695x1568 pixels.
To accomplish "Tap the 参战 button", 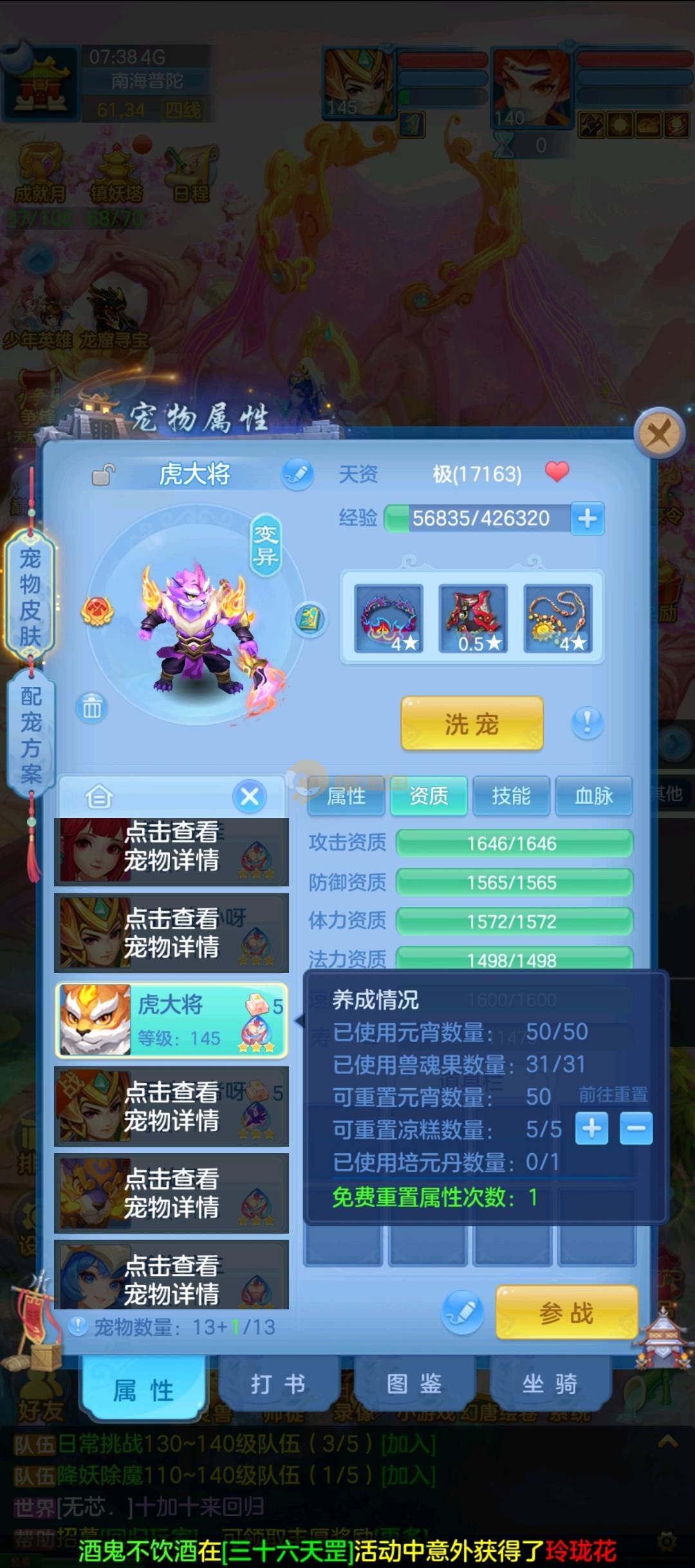I will pos(566,1313).
